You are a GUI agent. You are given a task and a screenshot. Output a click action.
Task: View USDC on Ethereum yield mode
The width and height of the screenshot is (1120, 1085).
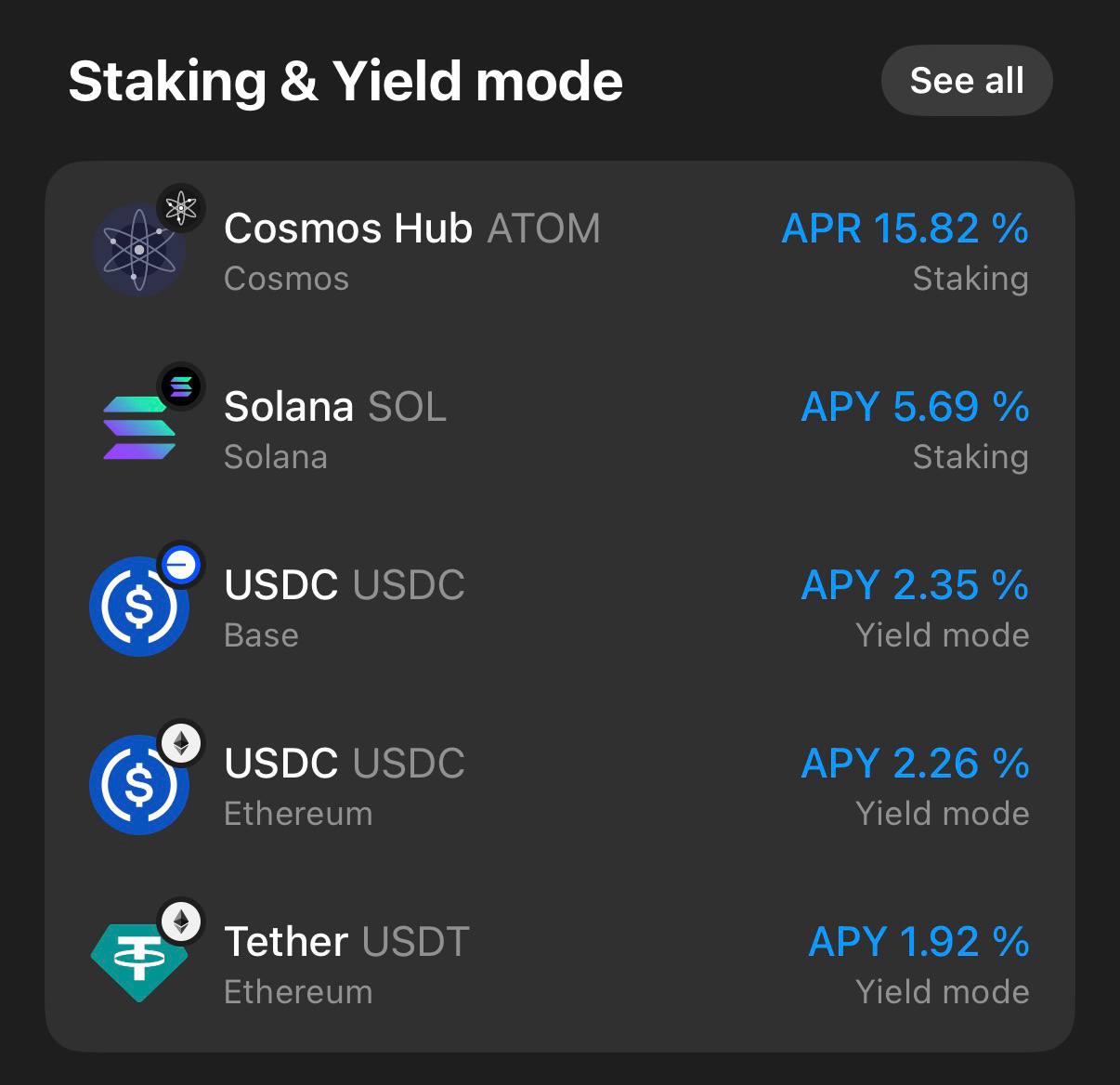pos(559,786)
